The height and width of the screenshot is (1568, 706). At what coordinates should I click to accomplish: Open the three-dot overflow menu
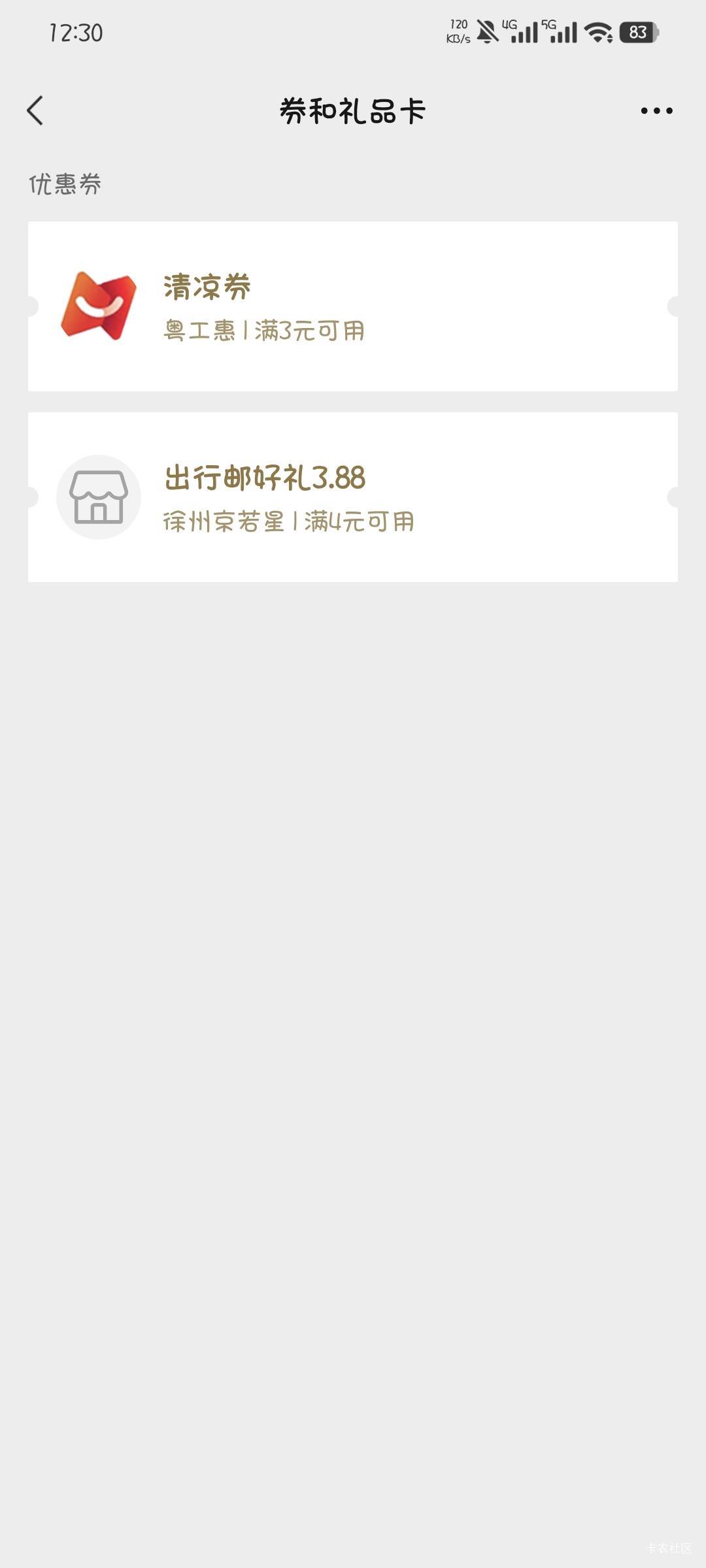(656, 110)
